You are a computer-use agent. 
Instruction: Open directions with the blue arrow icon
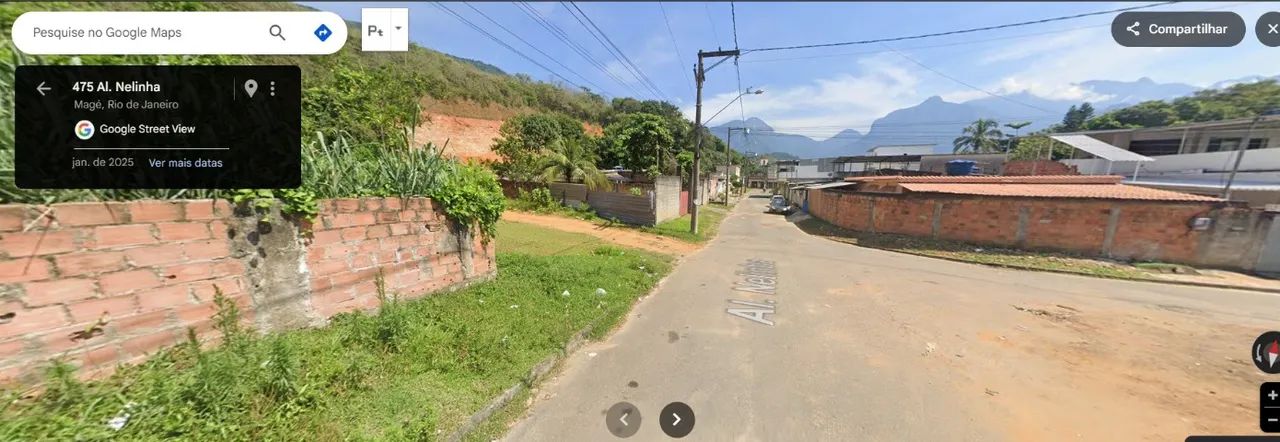(322, 33)
